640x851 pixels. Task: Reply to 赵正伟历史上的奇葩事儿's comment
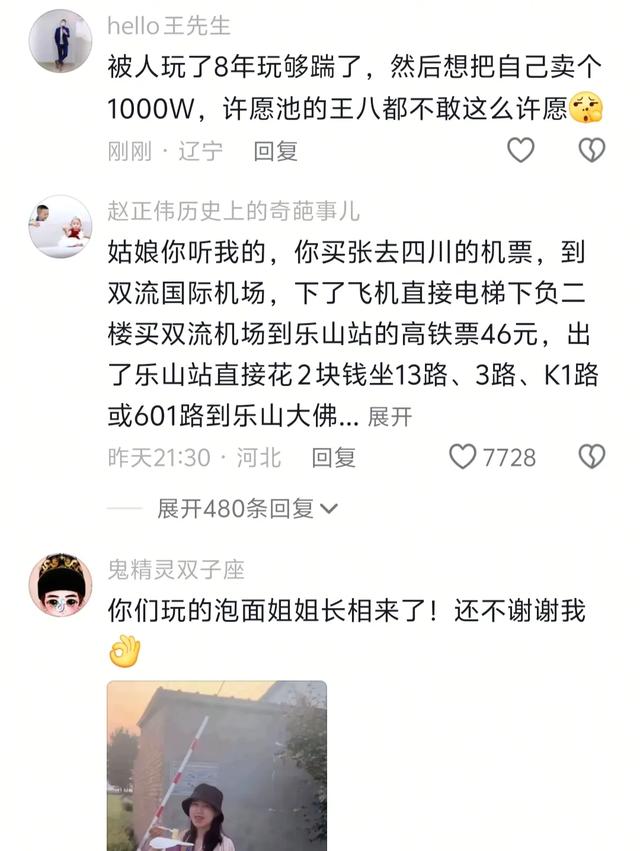[x=333, y=457]
